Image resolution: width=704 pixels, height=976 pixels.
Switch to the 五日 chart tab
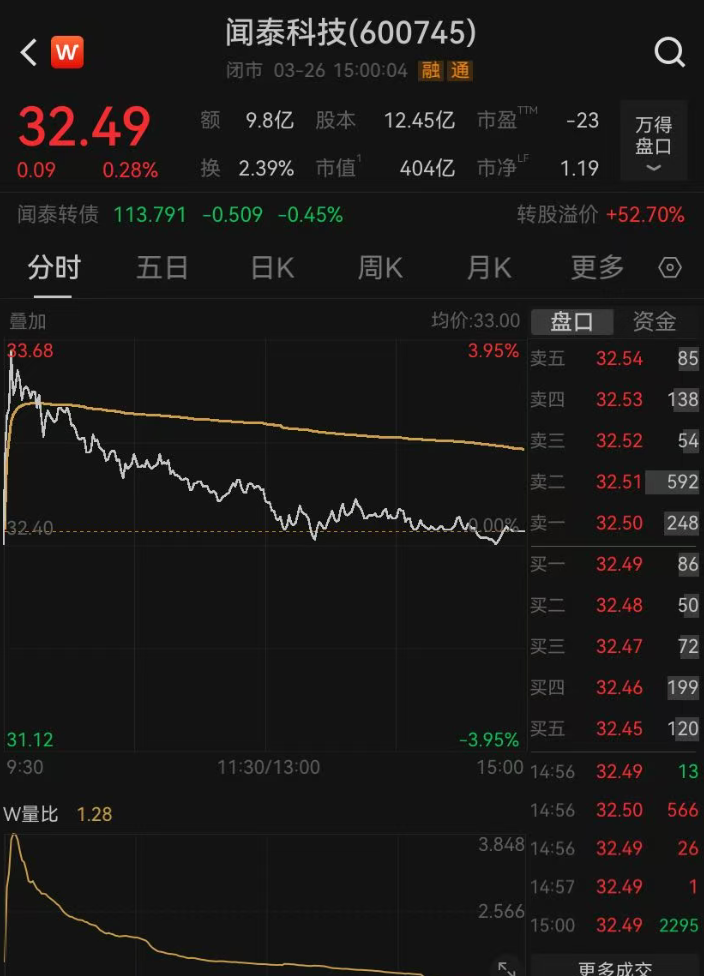[x=162, y=268]
